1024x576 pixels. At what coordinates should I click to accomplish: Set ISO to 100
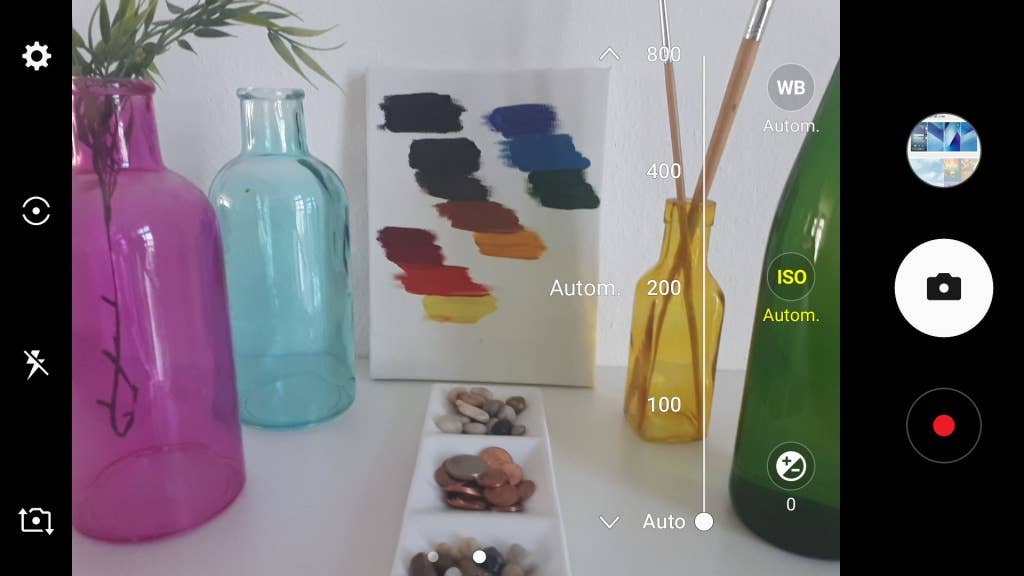663,404
